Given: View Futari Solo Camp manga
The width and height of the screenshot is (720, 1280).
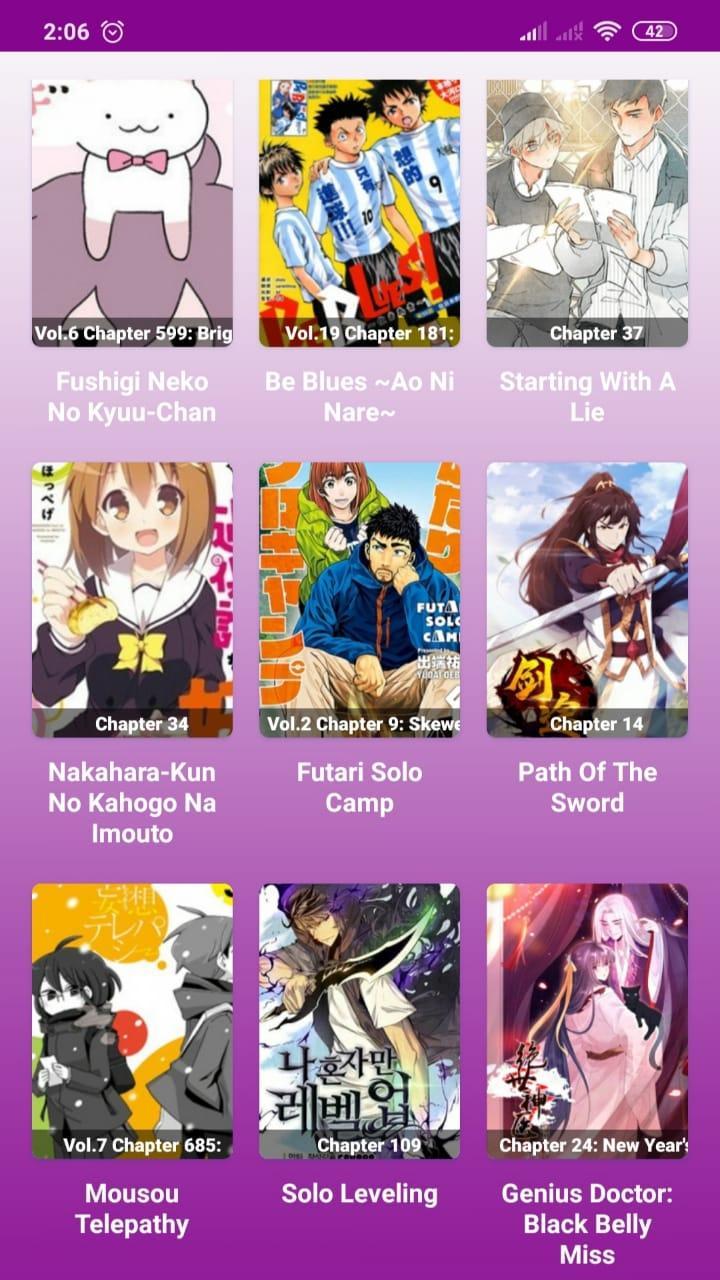Looking at the screenshot, I should point(359,599).
